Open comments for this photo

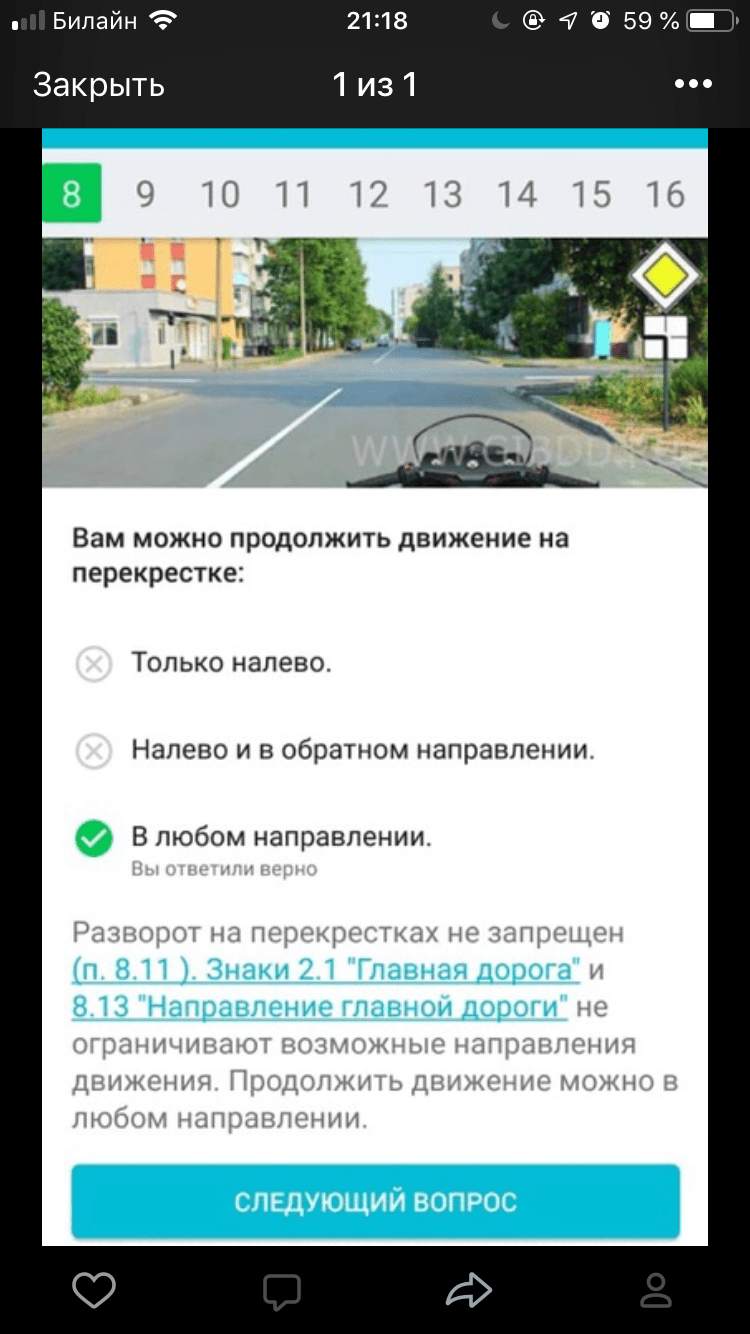click(x=282, y=1291)
